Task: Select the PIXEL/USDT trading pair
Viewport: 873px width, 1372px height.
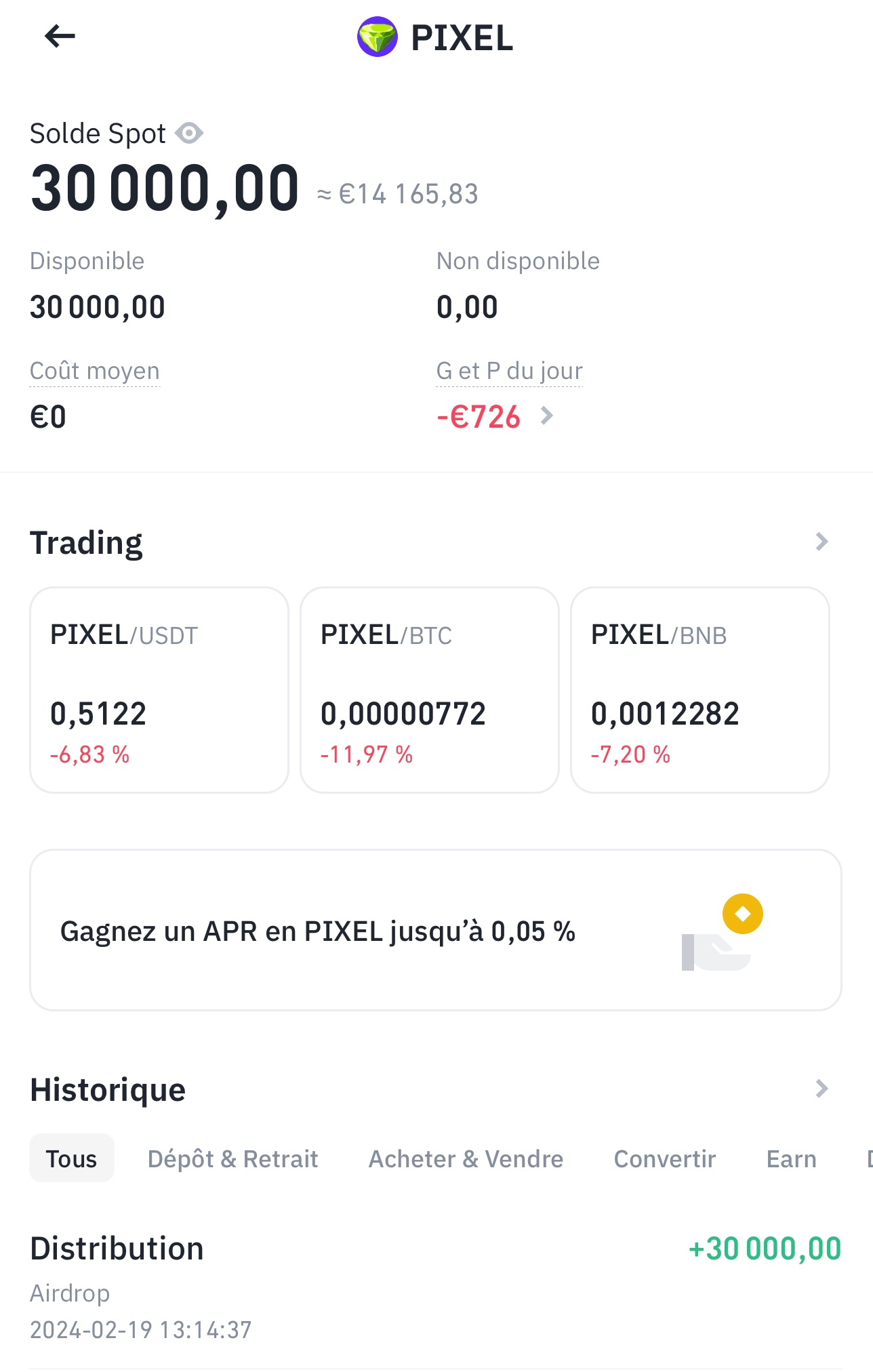Action: coord(159,689)
